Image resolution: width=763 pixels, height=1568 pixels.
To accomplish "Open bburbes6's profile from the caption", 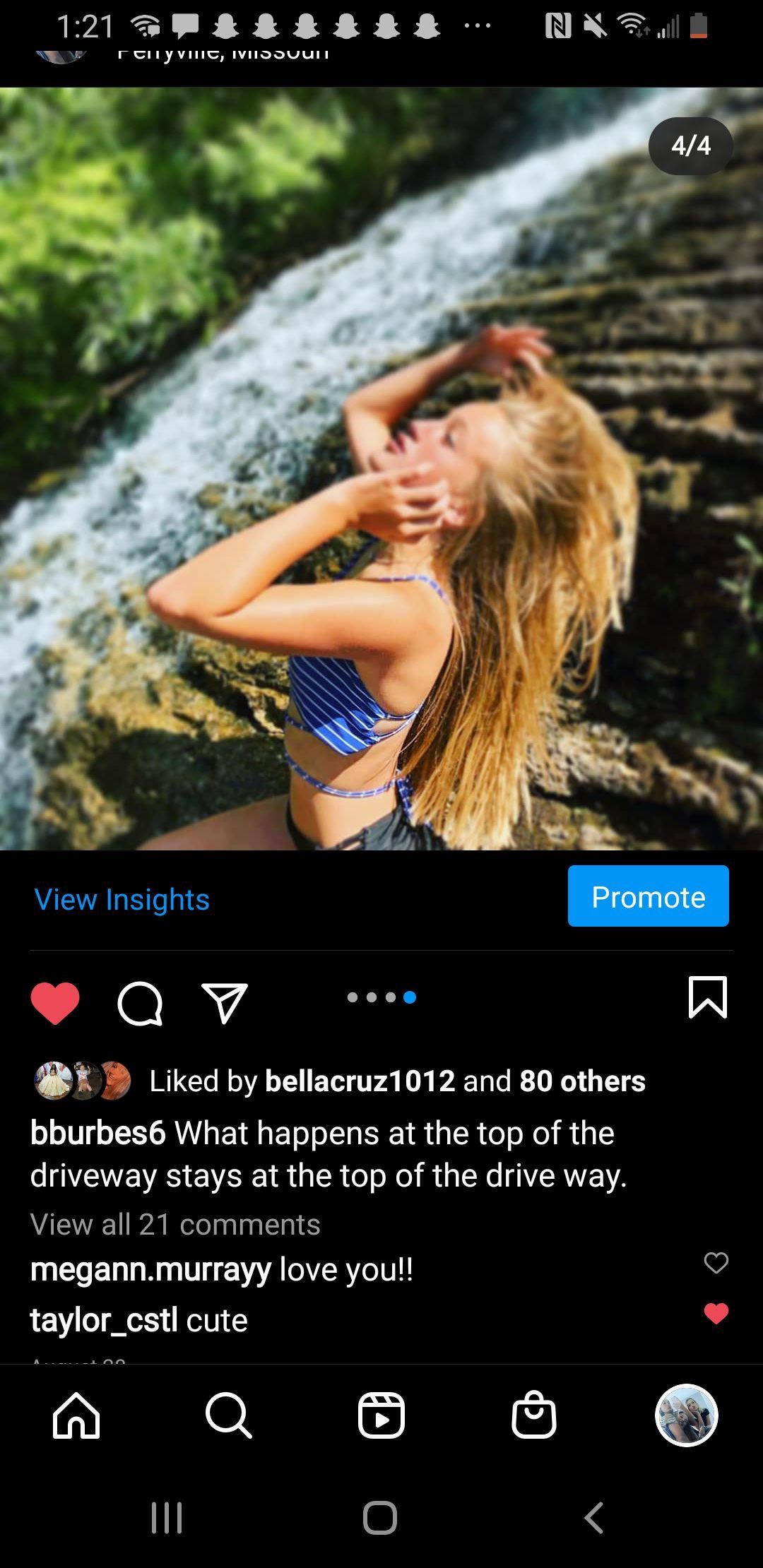I will click(x=97, y=1133).
